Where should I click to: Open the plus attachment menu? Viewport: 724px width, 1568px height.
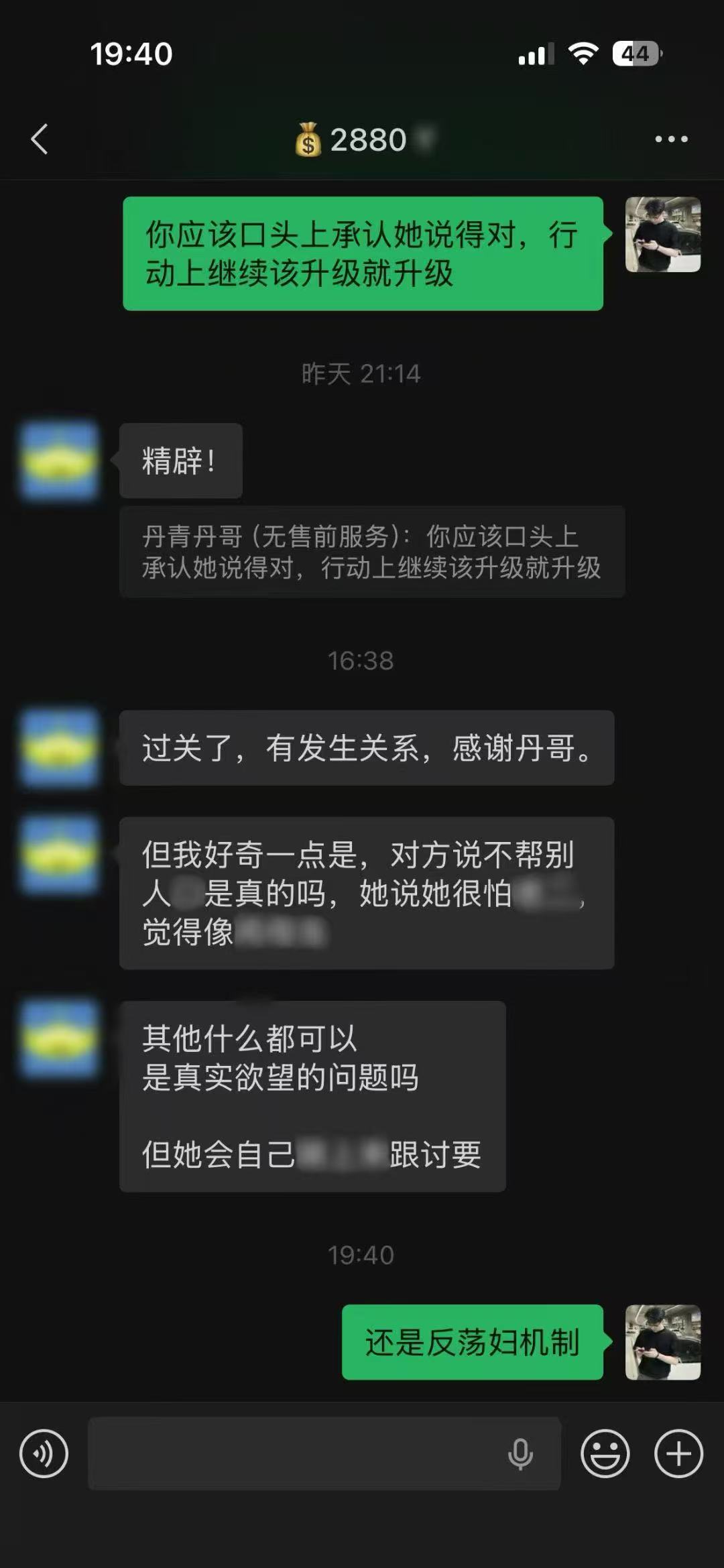[x=678, y=1453]
